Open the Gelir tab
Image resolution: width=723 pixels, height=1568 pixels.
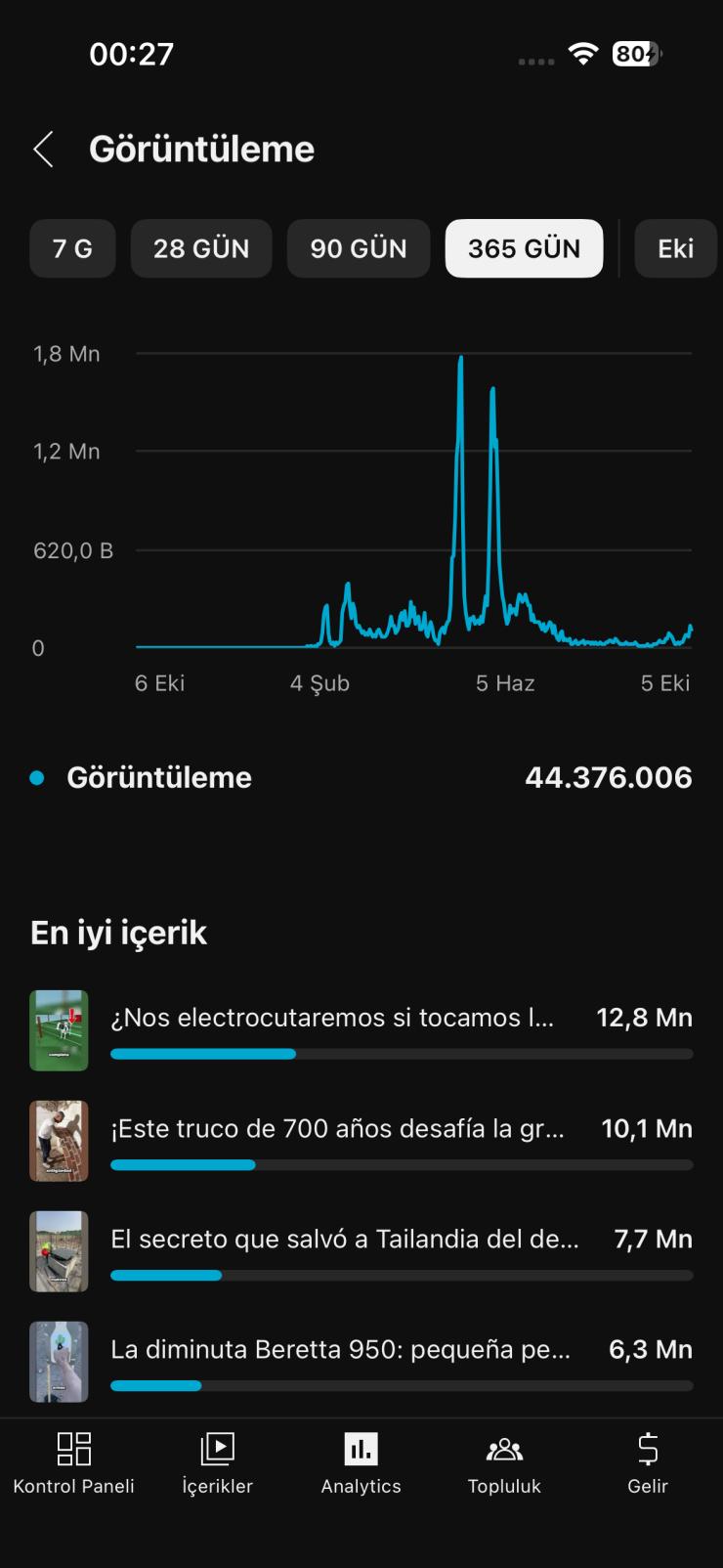(648, 1462)
